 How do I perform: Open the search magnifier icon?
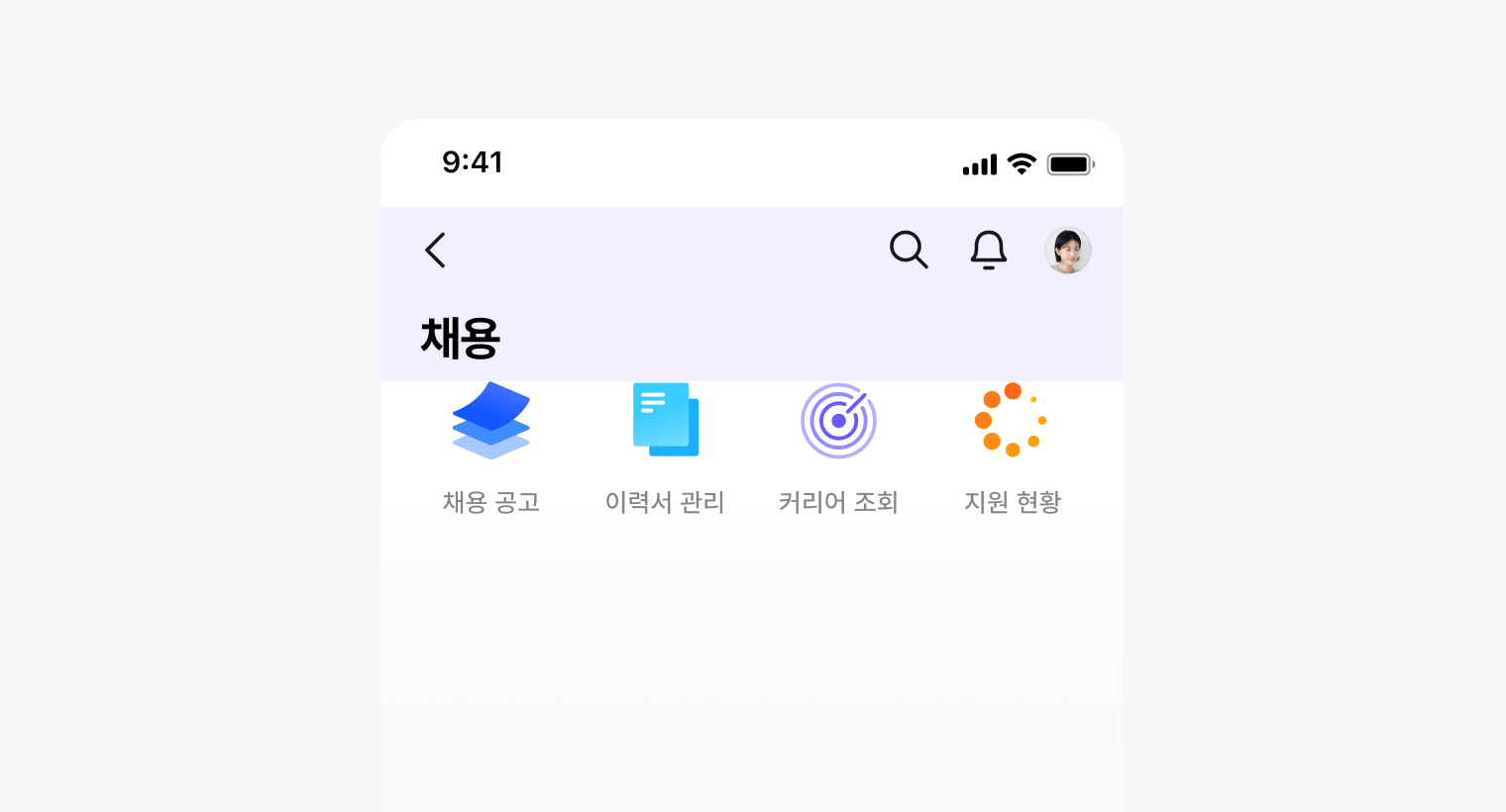point(908,250)
